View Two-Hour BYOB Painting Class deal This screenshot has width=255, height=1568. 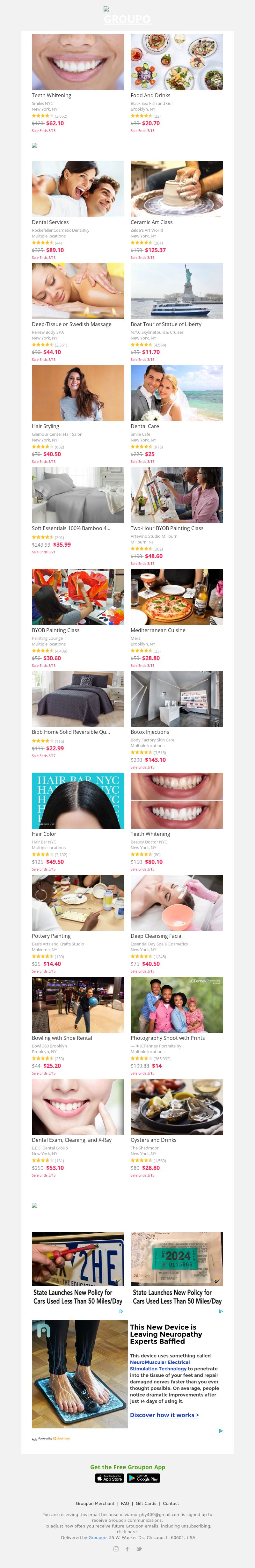pyautogui.click(x=177, y=495)
